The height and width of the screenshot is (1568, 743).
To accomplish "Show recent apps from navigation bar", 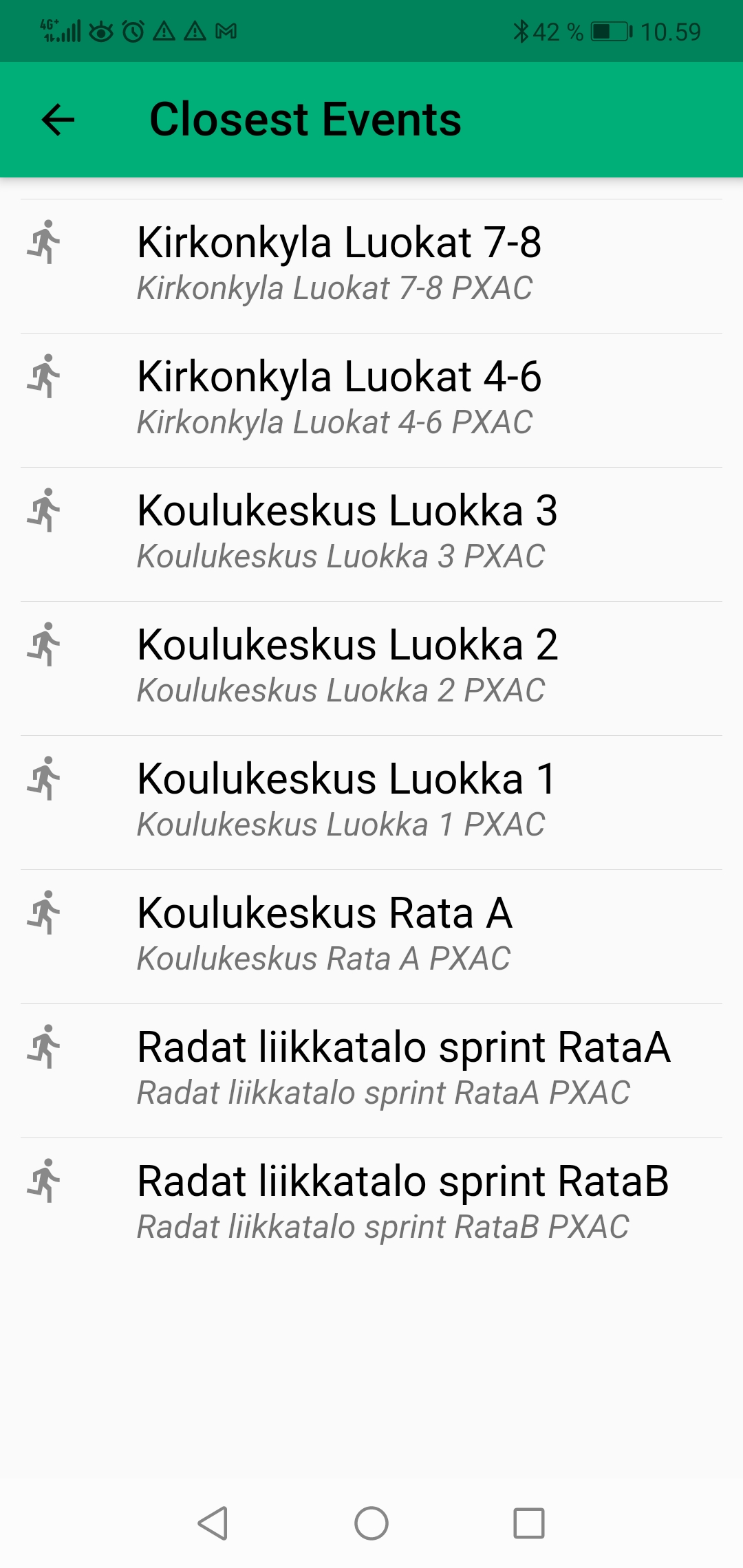I will pyautogui.click(x=529, y=1523).
